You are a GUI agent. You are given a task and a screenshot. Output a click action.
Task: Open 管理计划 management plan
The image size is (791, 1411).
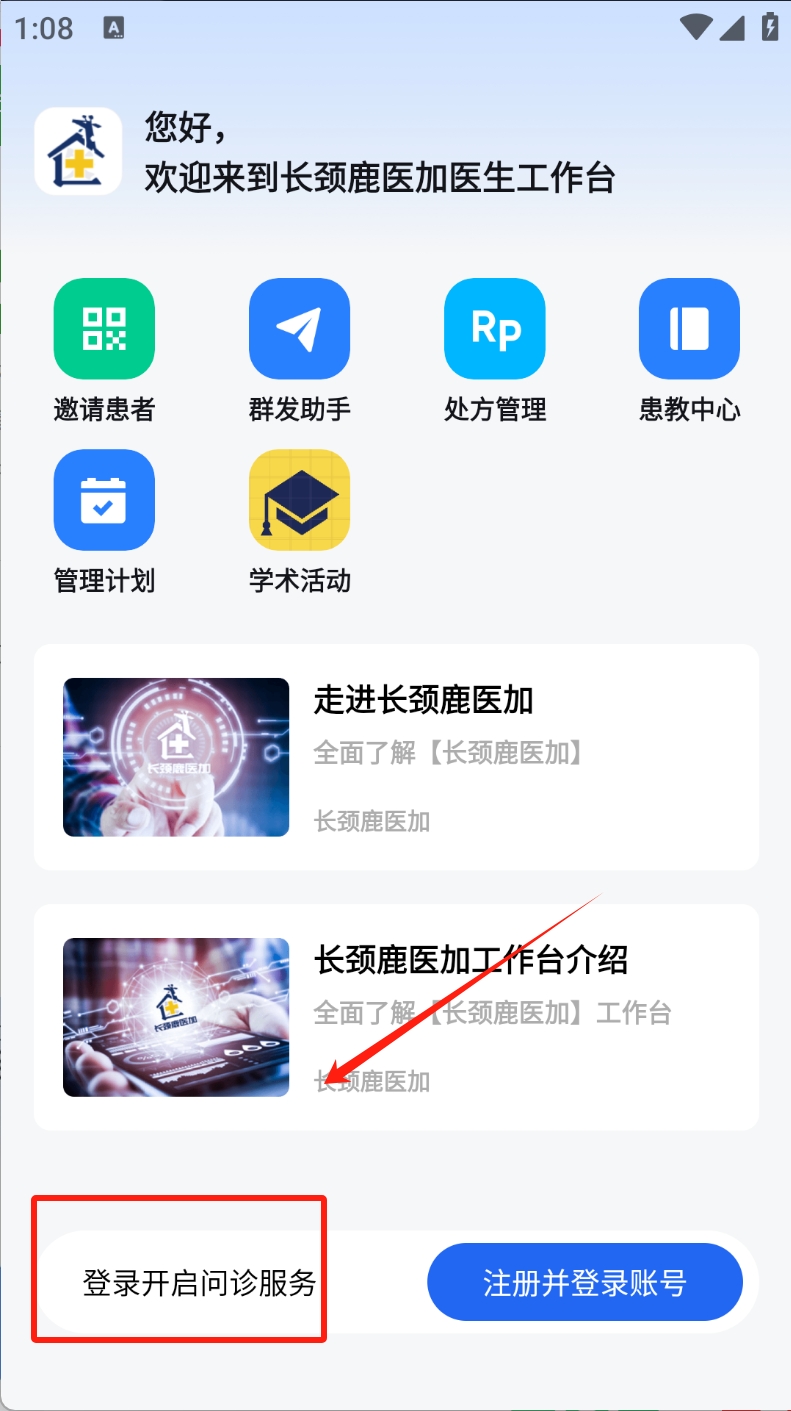pos(104,500)
